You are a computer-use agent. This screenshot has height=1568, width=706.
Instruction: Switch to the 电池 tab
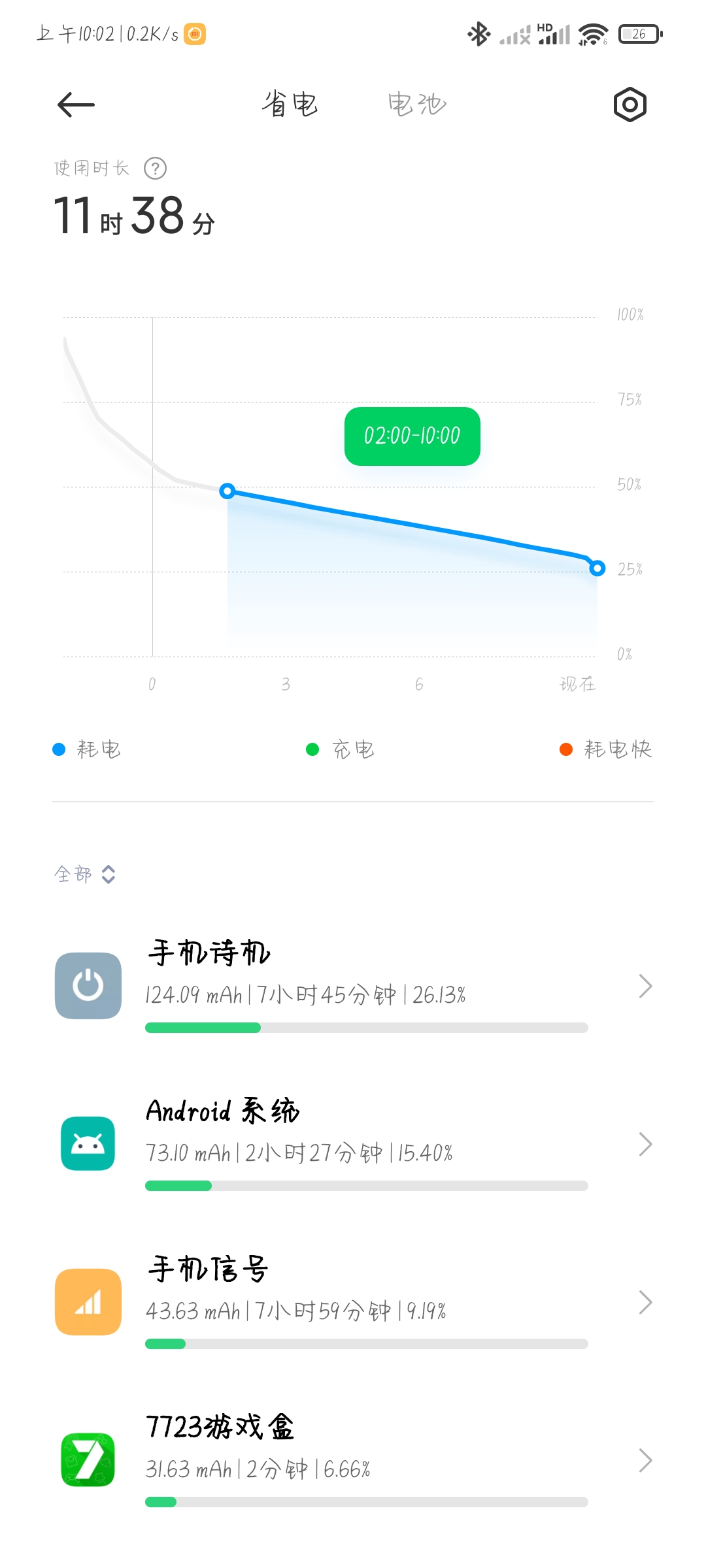pos(417,105)
